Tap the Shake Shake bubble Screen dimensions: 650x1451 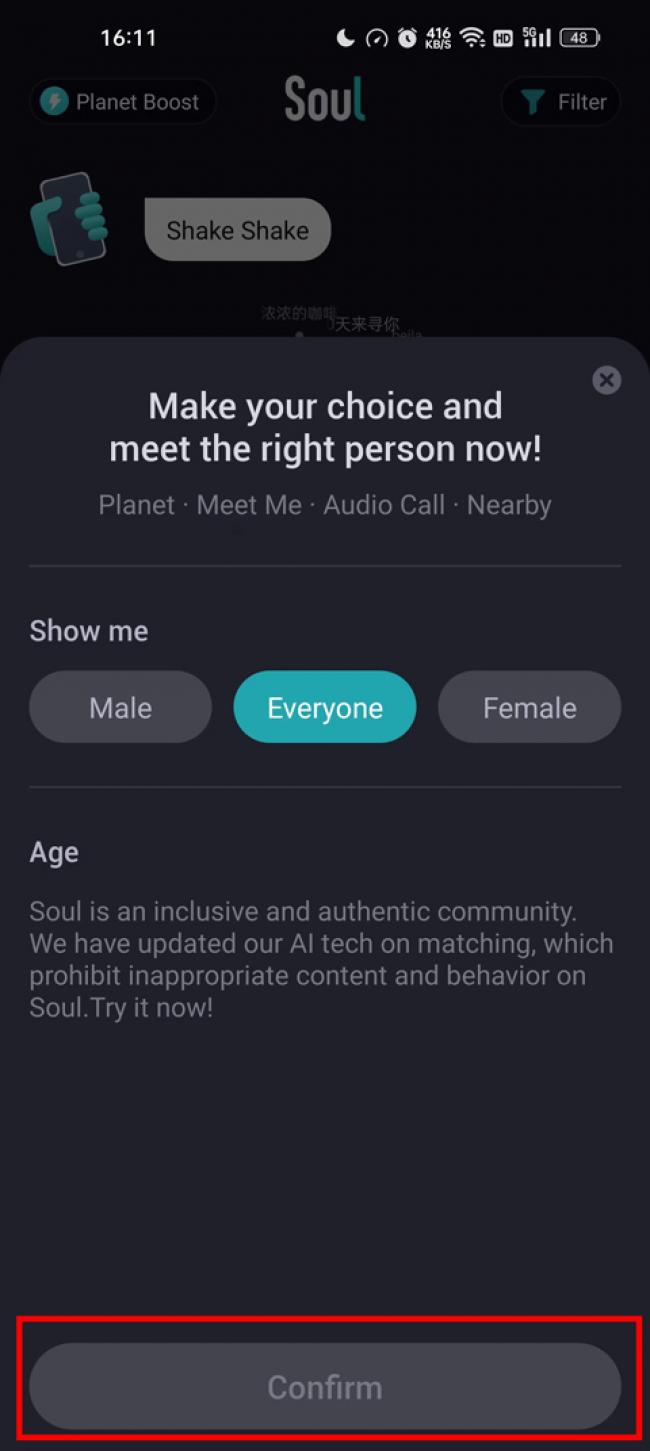coord(237,230)
